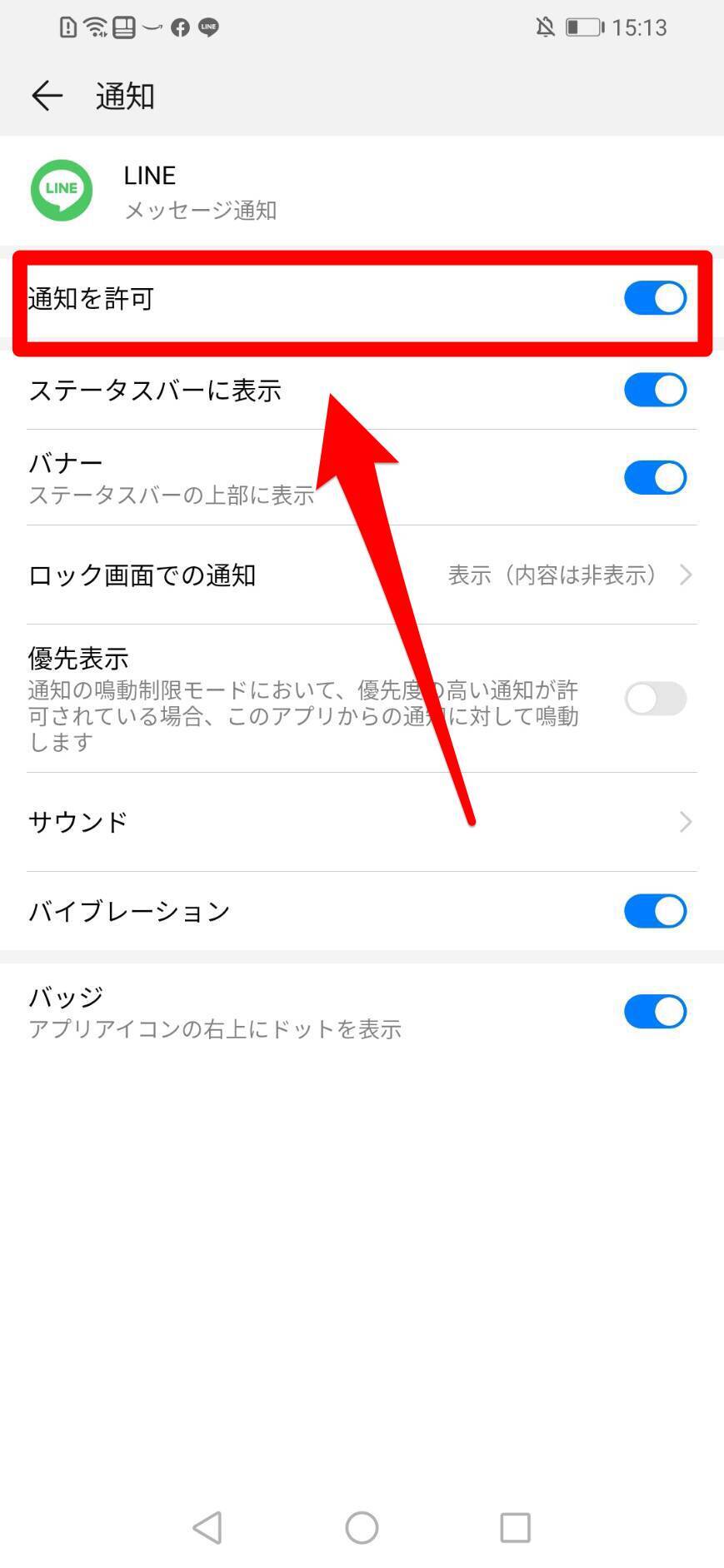Viewport: 724px width, 1568px height.
Task: Enable the 優先表示 switch
Action: (x=655, y=699)
